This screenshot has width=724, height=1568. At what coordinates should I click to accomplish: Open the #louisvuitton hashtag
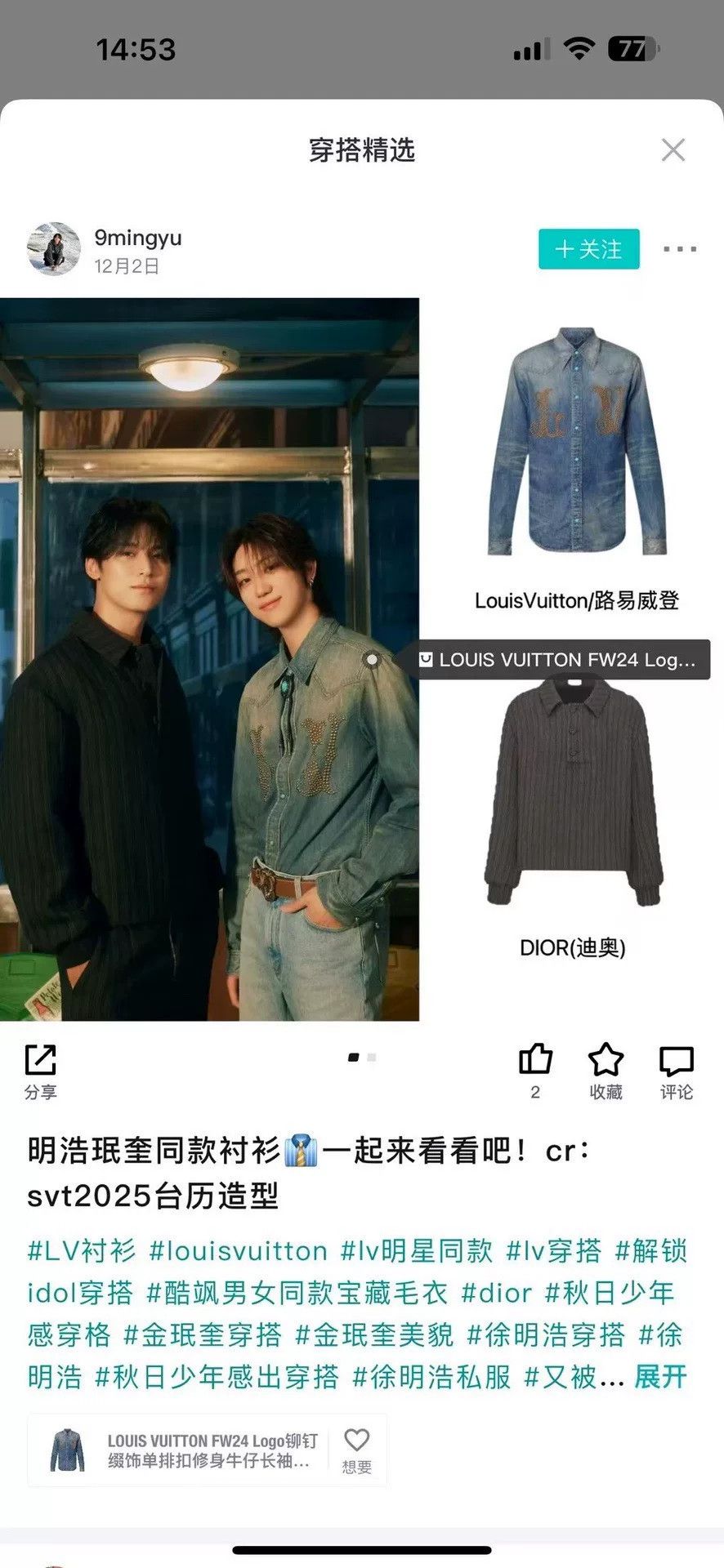(x=238, y=1250)
